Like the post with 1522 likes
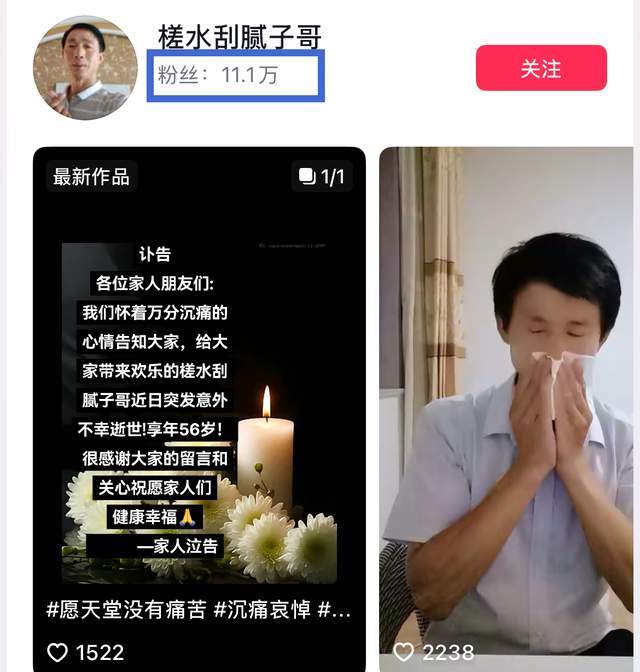 (x=58, y=652)
